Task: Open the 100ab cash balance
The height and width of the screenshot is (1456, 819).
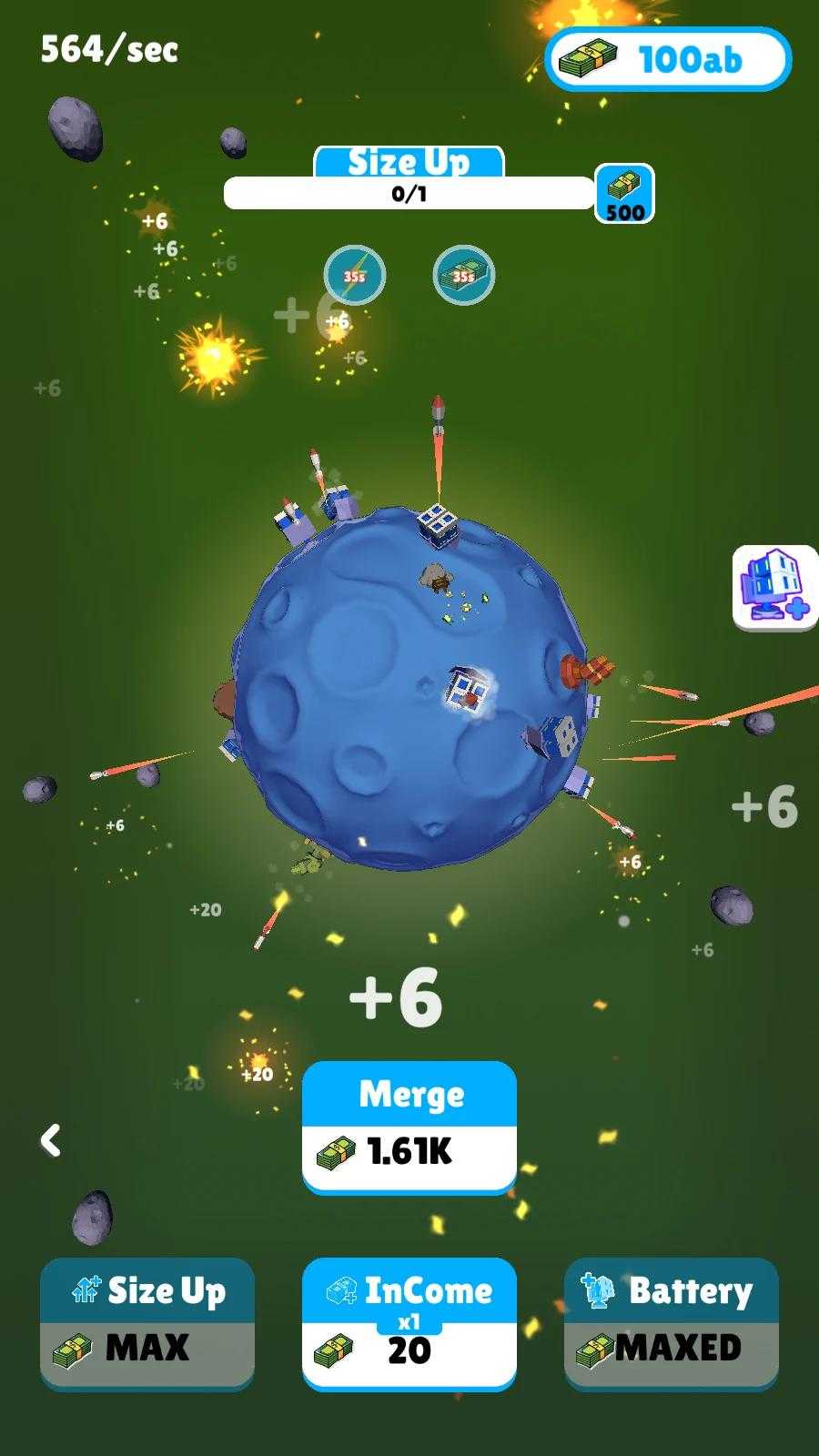Action: 667,60
